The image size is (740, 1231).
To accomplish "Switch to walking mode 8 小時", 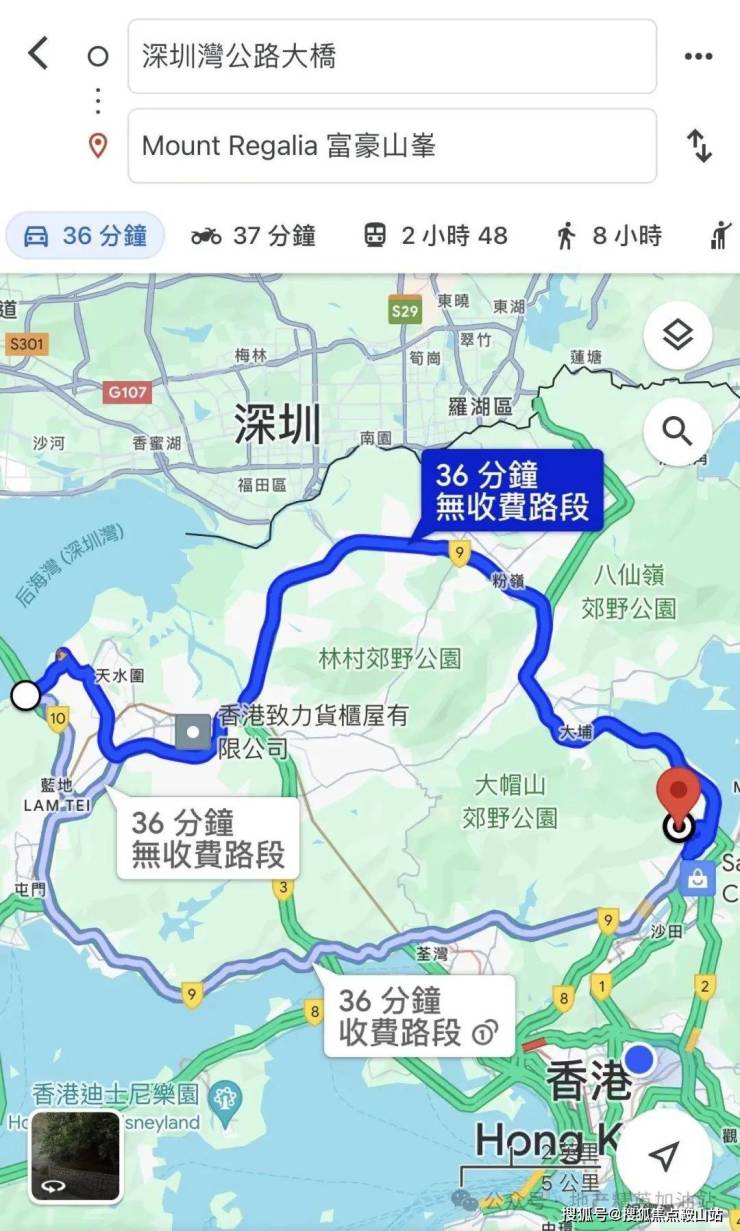I will click(x=608, y=236).
